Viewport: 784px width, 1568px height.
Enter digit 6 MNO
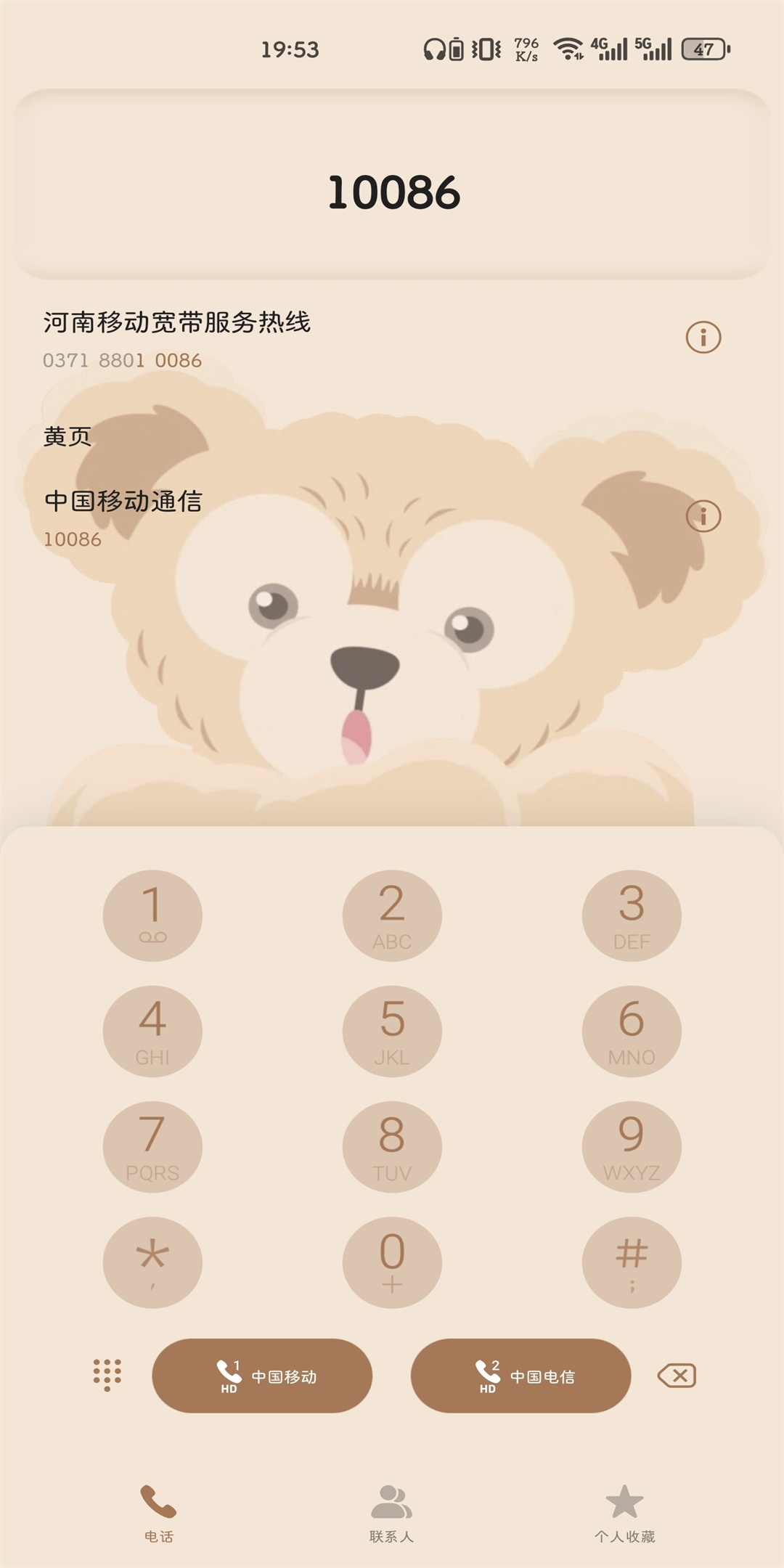point(632,1031)
